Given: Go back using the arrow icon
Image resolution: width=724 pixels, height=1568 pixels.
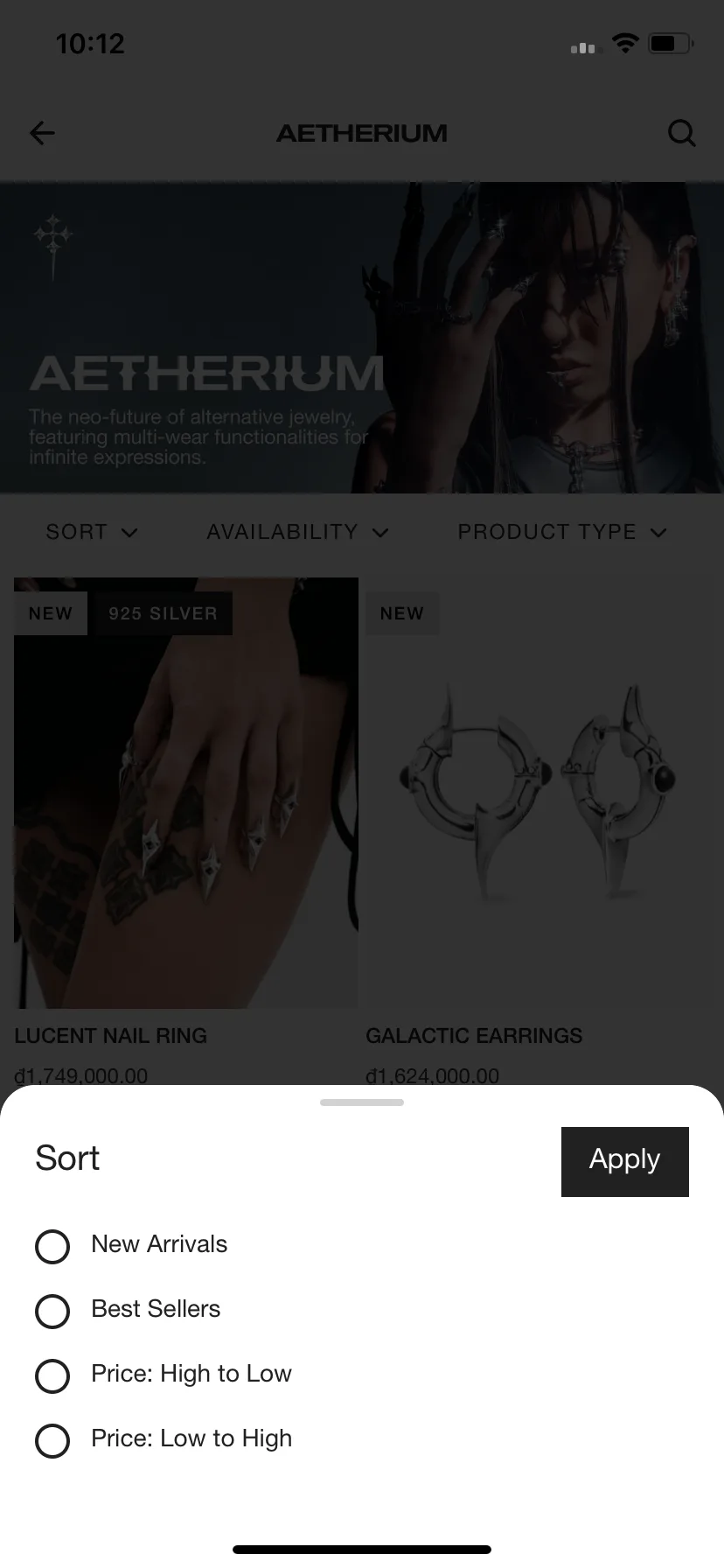Looking at the screenshot, I should click(x=42, y=133).
